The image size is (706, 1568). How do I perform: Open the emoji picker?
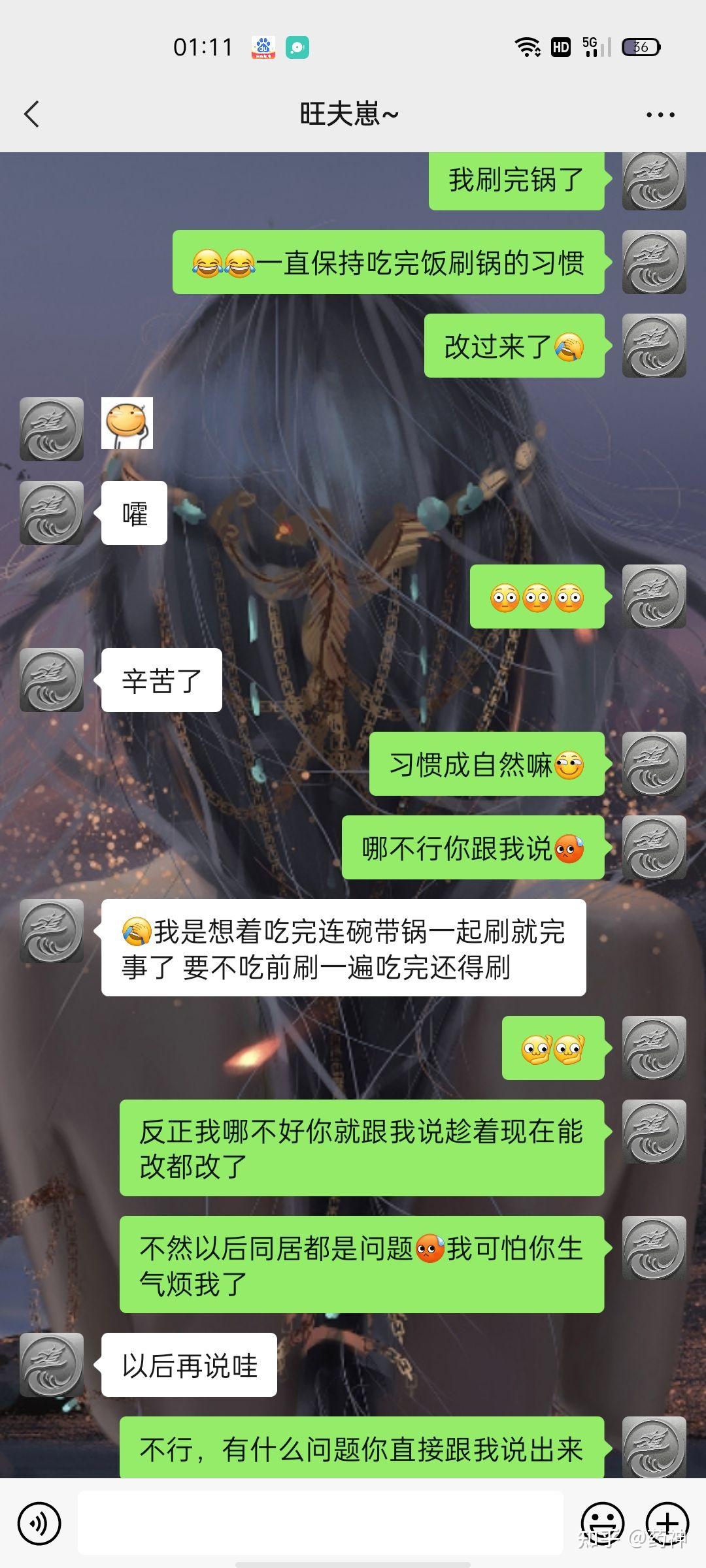(602, 1522)
